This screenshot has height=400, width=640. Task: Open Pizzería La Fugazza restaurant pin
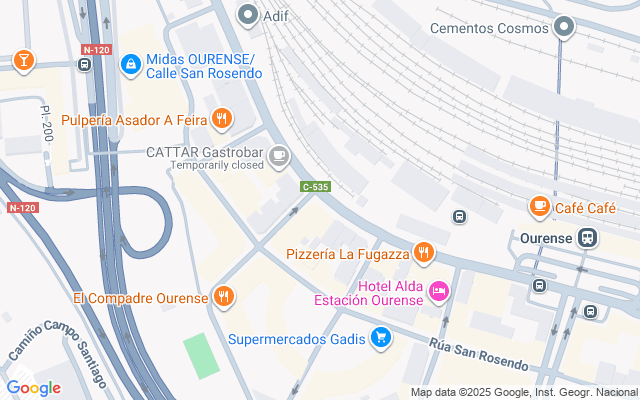[x=424, y=252]
